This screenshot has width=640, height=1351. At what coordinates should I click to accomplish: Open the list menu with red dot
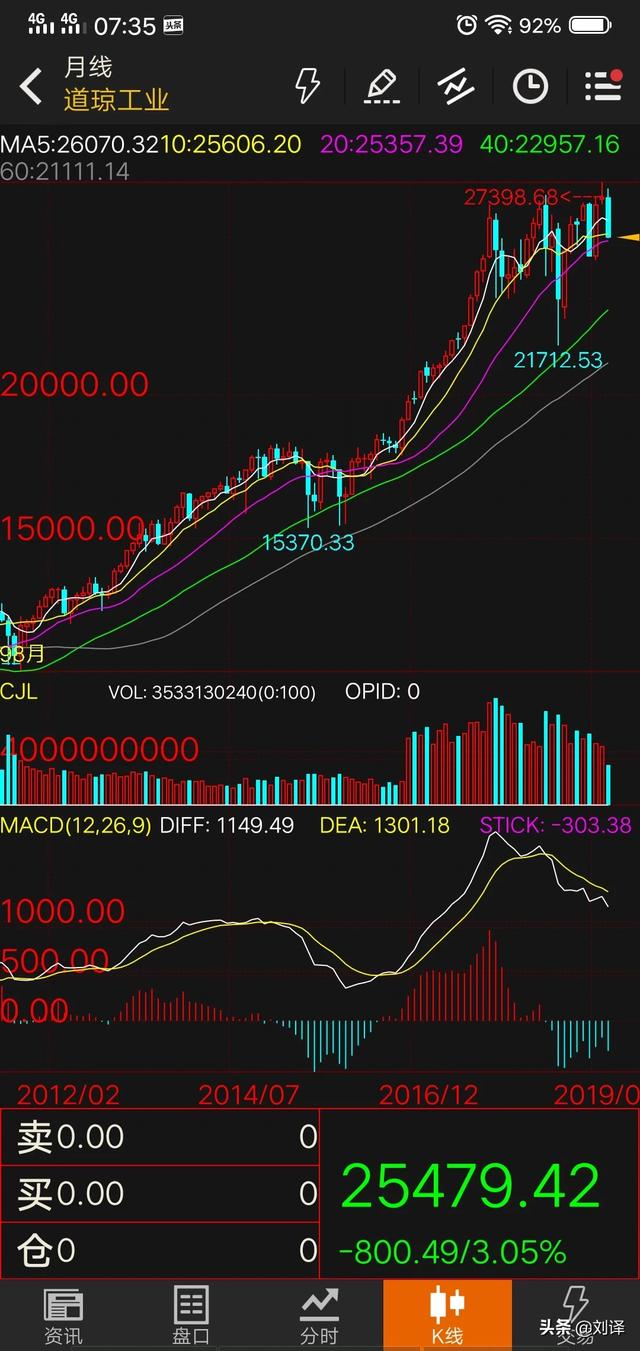pyautogui.click(x=603, y=86)
